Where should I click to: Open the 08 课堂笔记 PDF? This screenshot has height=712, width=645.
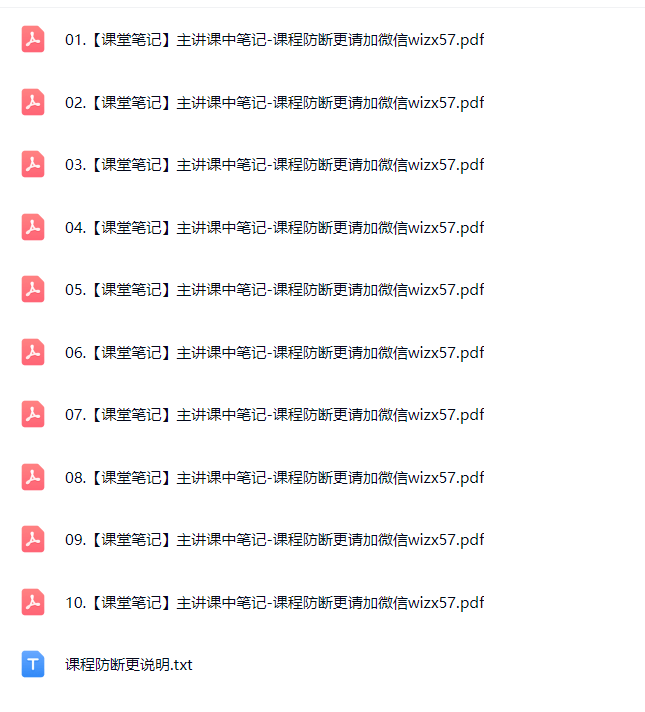[x=274, y=478]
